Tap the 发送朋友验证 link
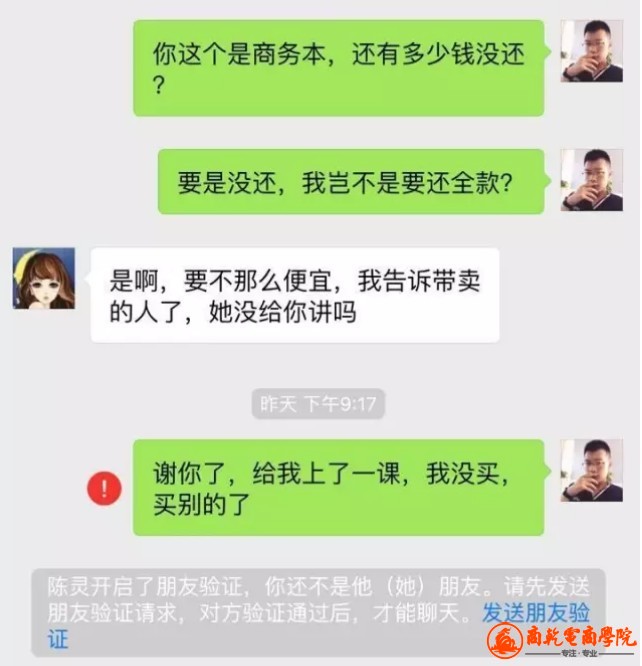Screen dimensions: 642x666 (535, 613)
